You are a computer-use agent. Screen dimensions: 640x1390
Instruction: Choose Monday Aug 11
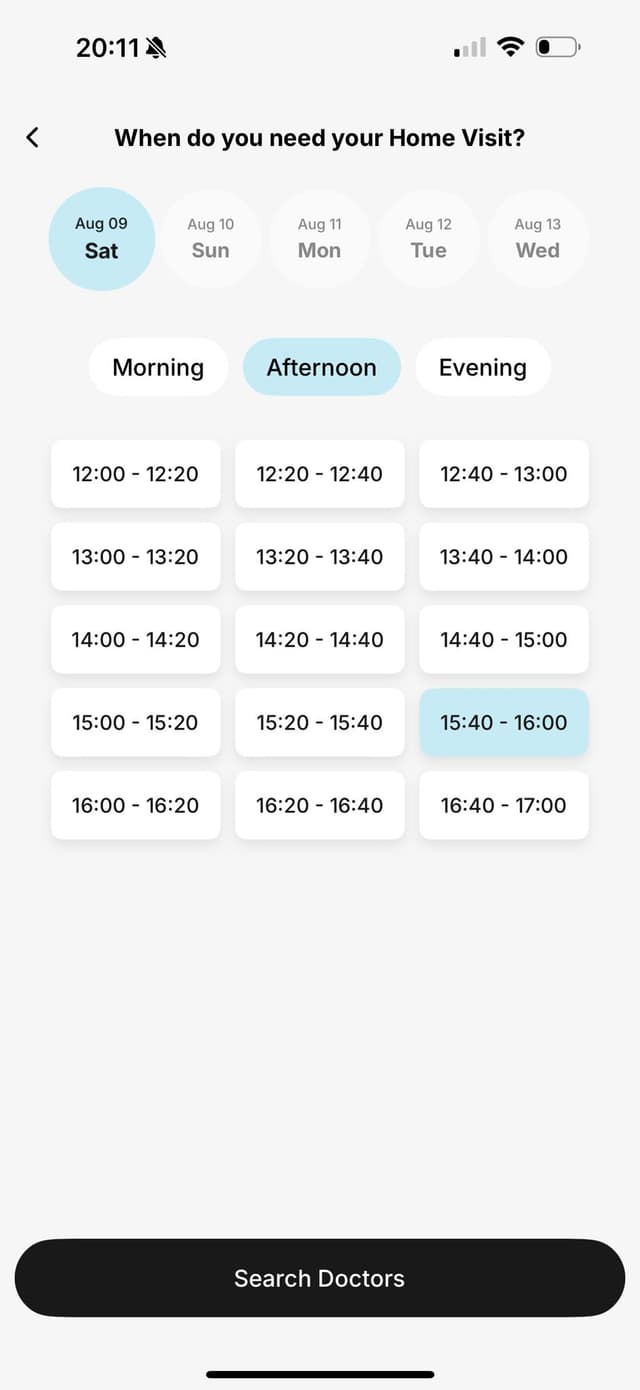(319, 239)
